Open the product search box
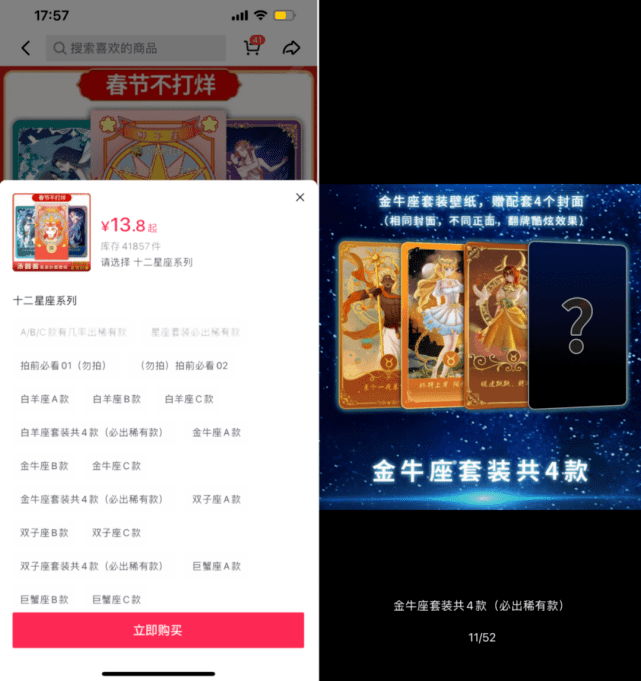 pos(140,48)
